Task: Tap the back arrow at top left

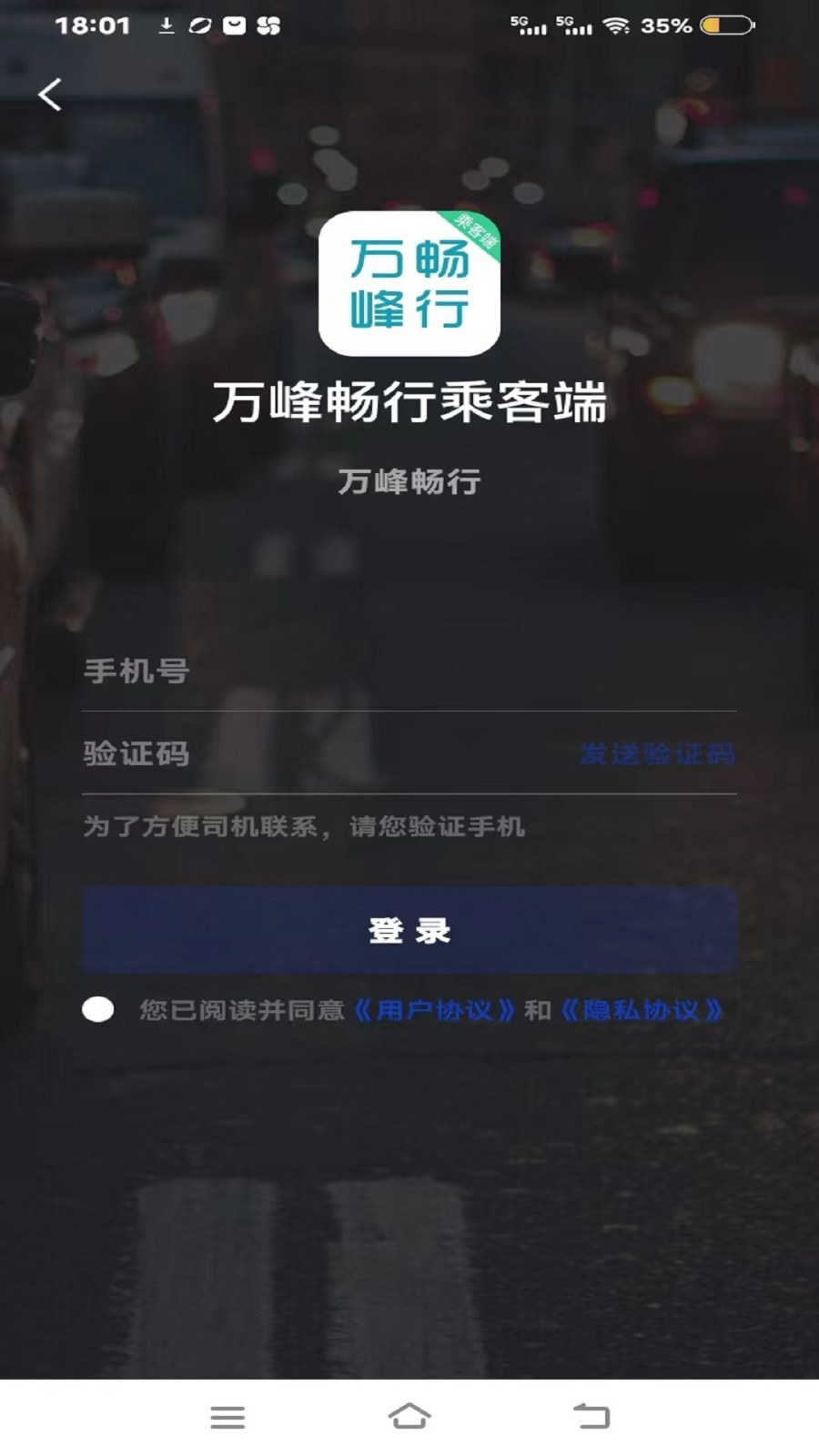Action: pos(52,94)
